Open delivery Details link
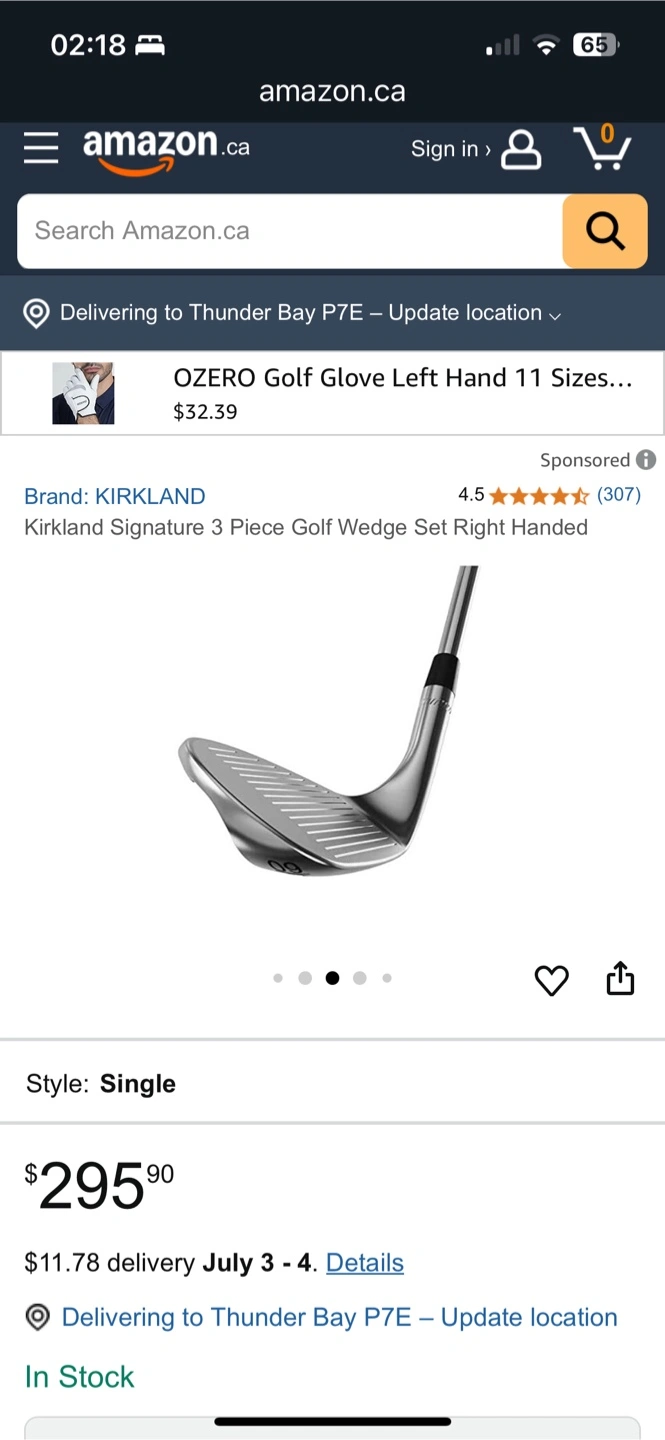Viewport: 665px width, 1440px height. click(365, 1263)
